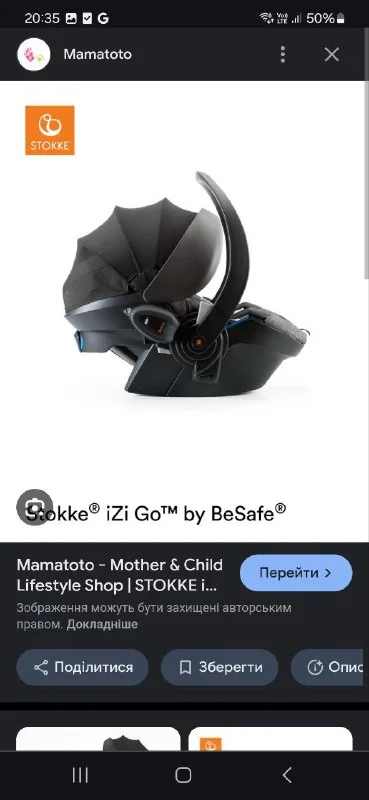The width and height of the screenshot is (369, 800).
Task: Open the three-dot overflow menu
Action: coord(283,54)
